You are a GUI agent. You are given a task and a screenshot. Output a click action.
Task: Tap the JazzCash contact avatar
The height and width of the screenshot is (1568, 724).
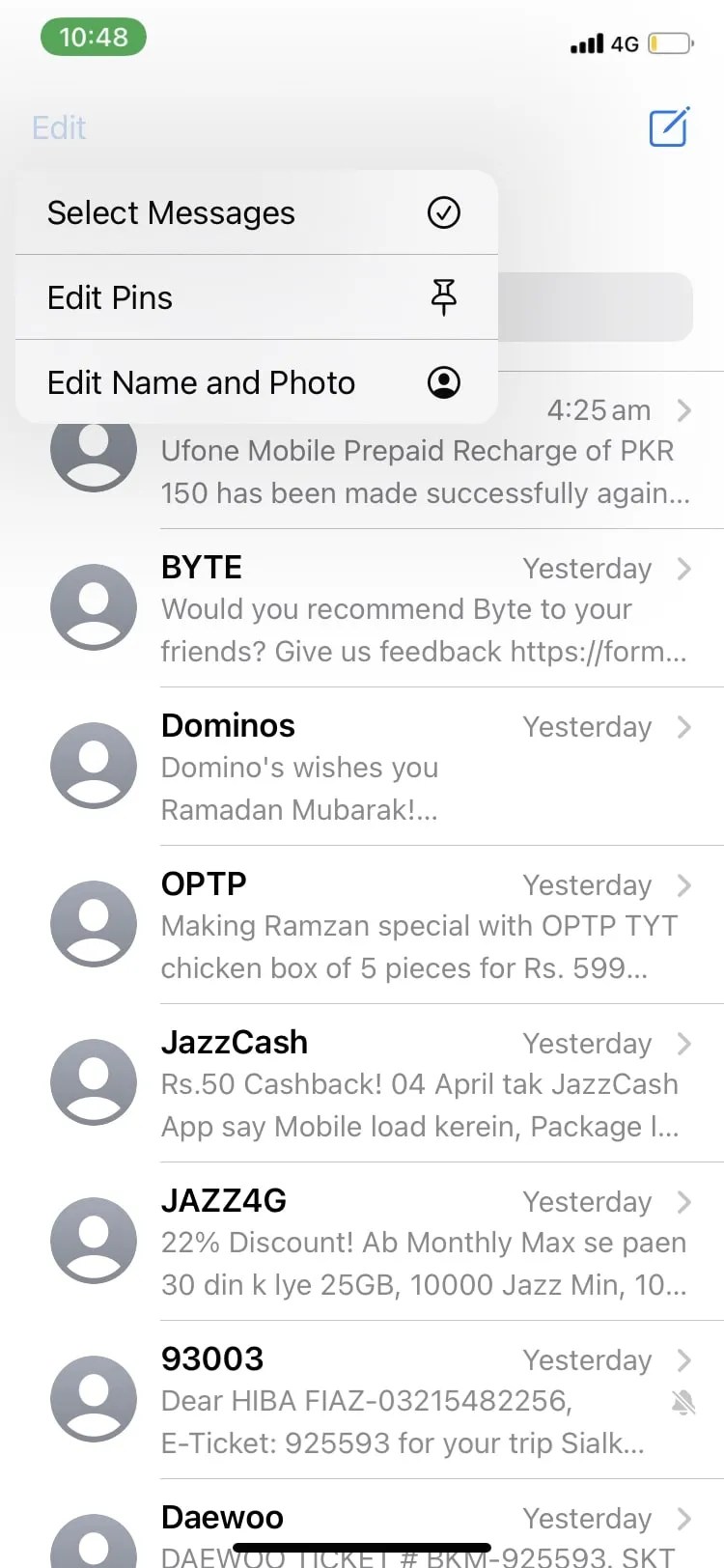click(93, 1082)
